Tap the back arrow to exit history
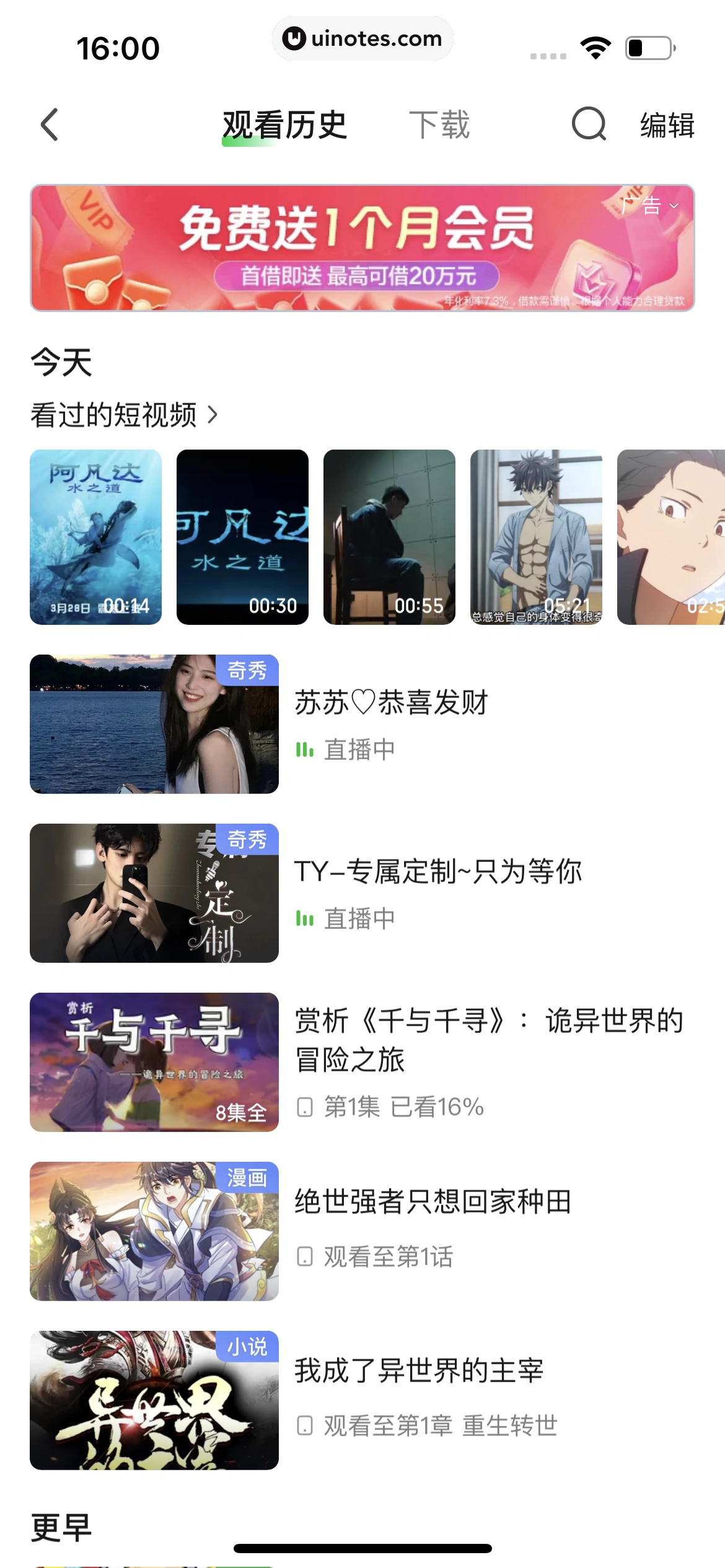This screenshot has width=725, height=1568. coord(50,124)
